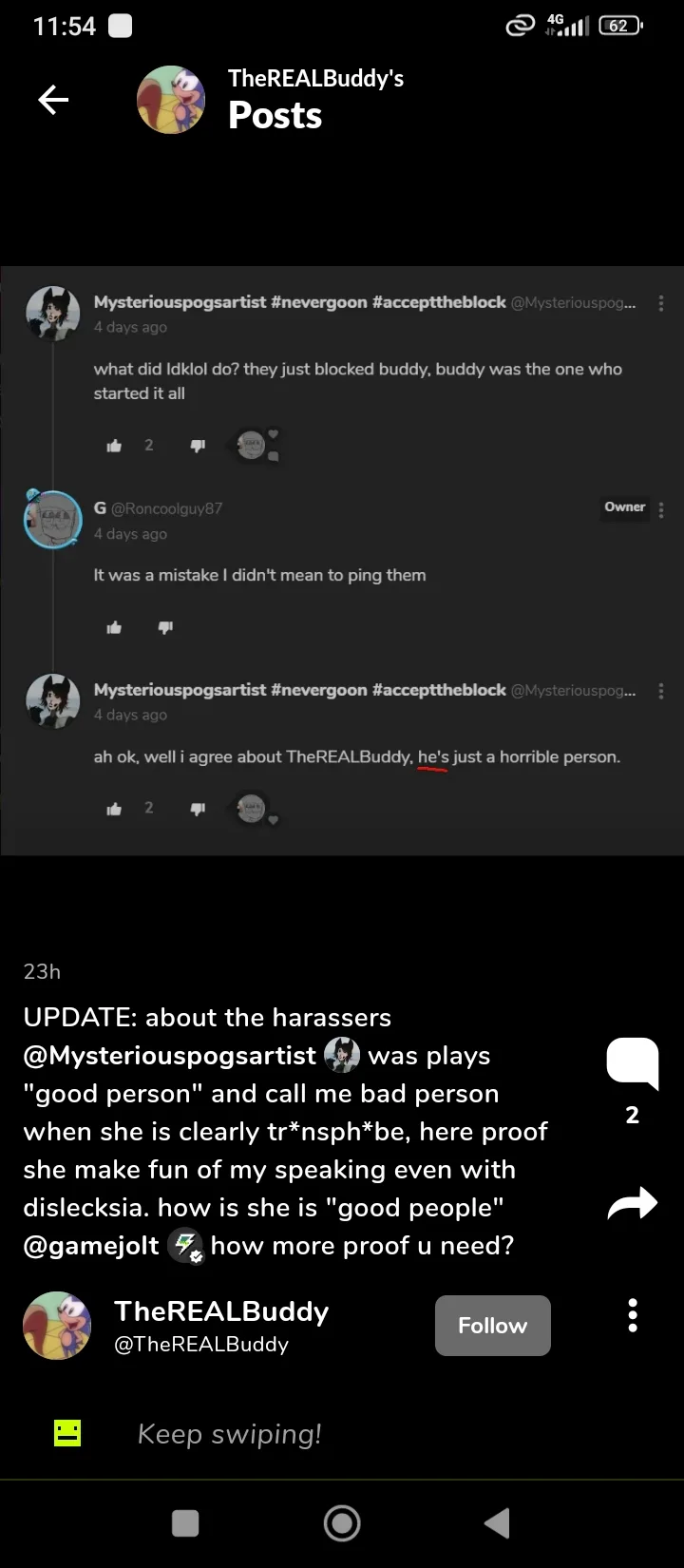The height and width of the screenshot is (1568, 684).
Task: Open recent apps from the navigation bar
Action: coord(185,1523)
